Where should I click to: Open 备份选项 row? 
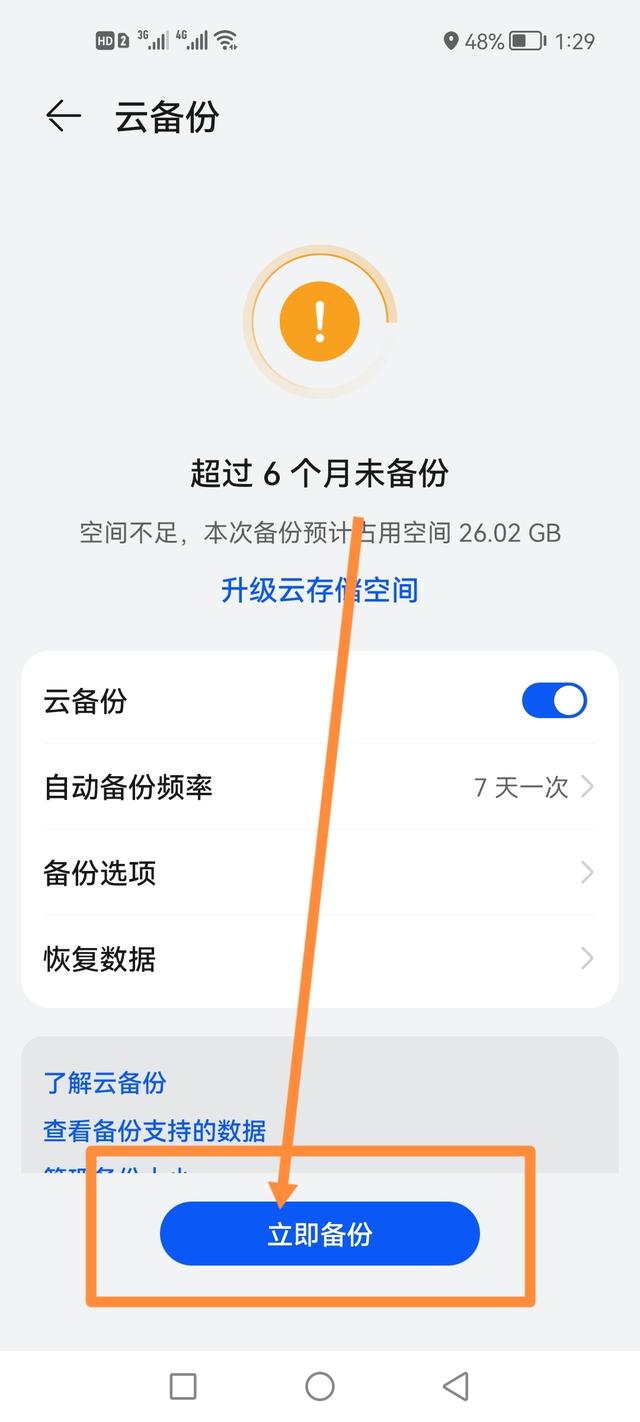[x=319, y=873]
